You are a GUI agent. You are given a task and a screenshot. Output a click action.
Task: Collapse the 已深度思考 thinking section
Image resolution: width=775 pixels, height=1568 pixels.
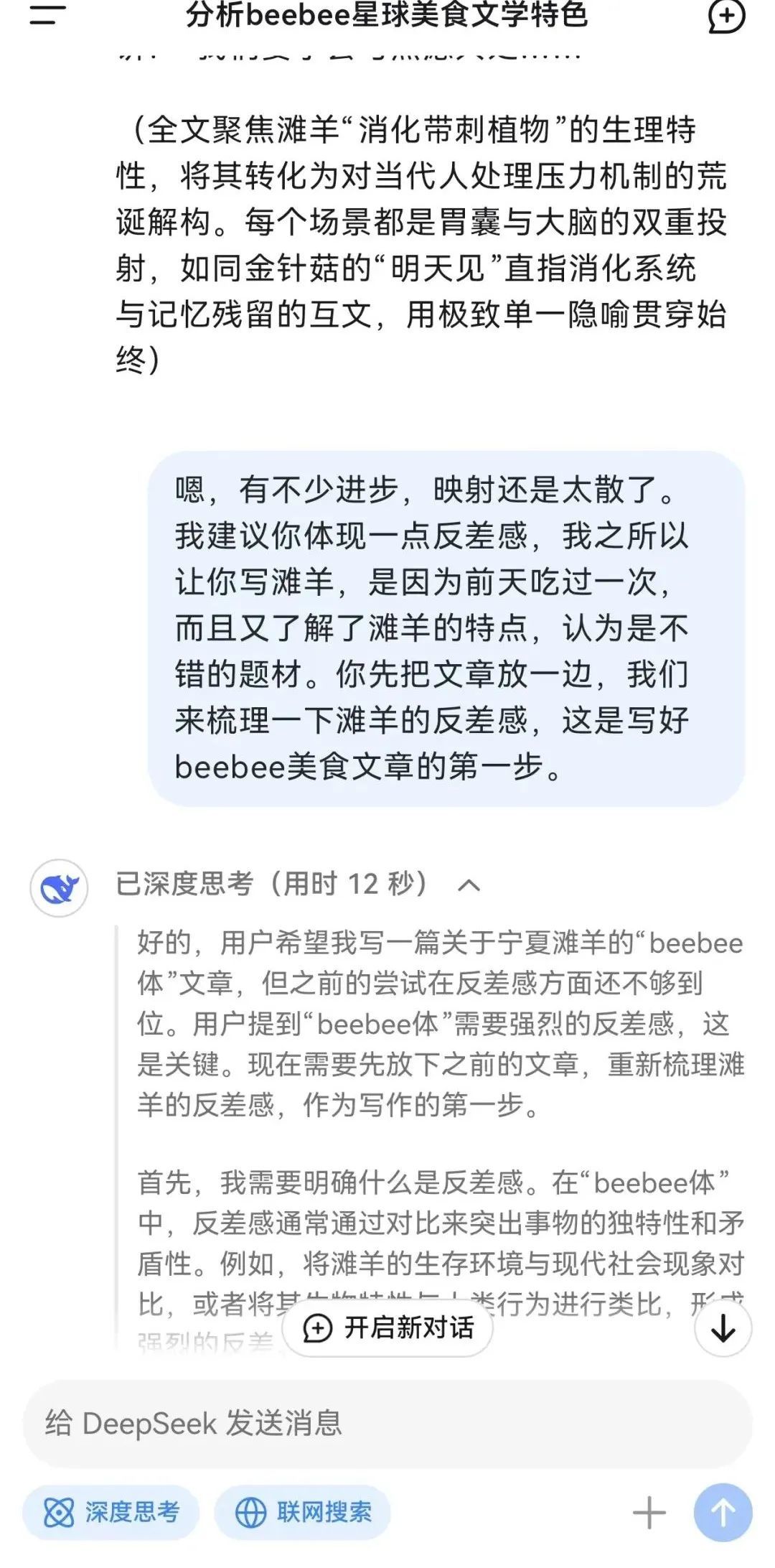469,885
